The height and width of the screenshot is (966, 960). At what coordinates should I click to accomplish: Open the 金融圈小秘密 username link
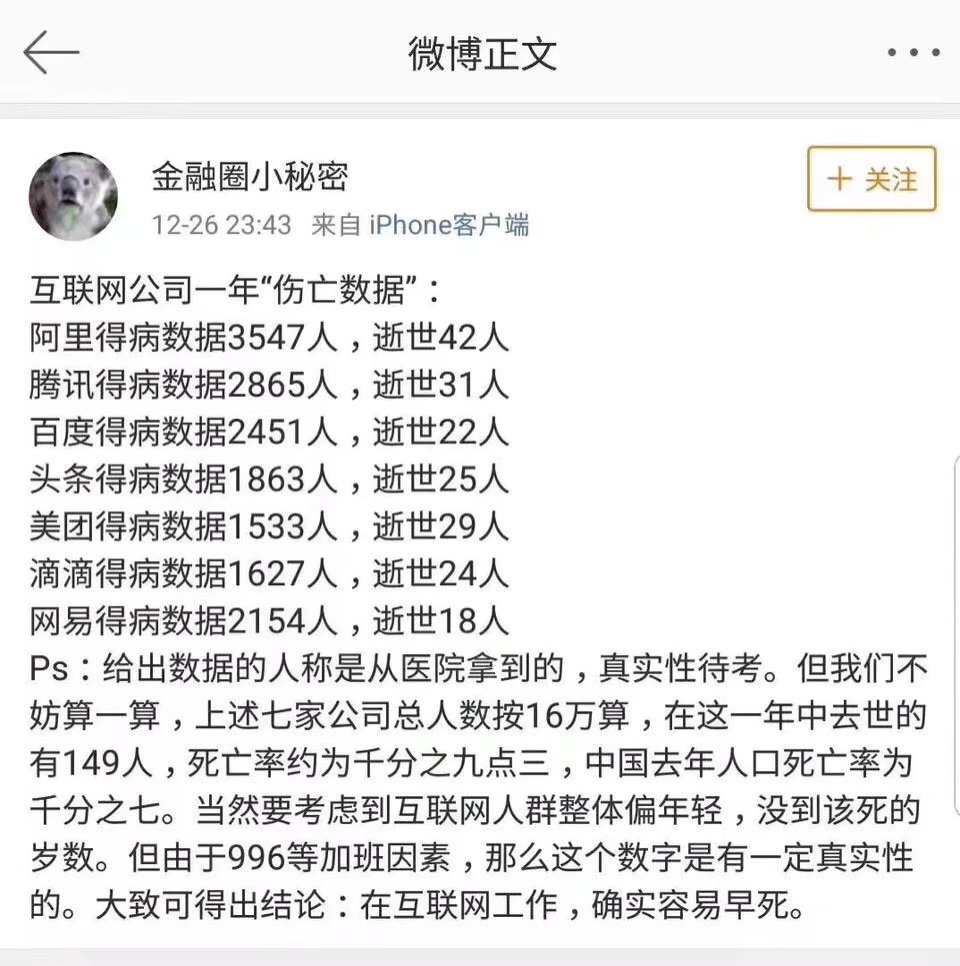250,177
